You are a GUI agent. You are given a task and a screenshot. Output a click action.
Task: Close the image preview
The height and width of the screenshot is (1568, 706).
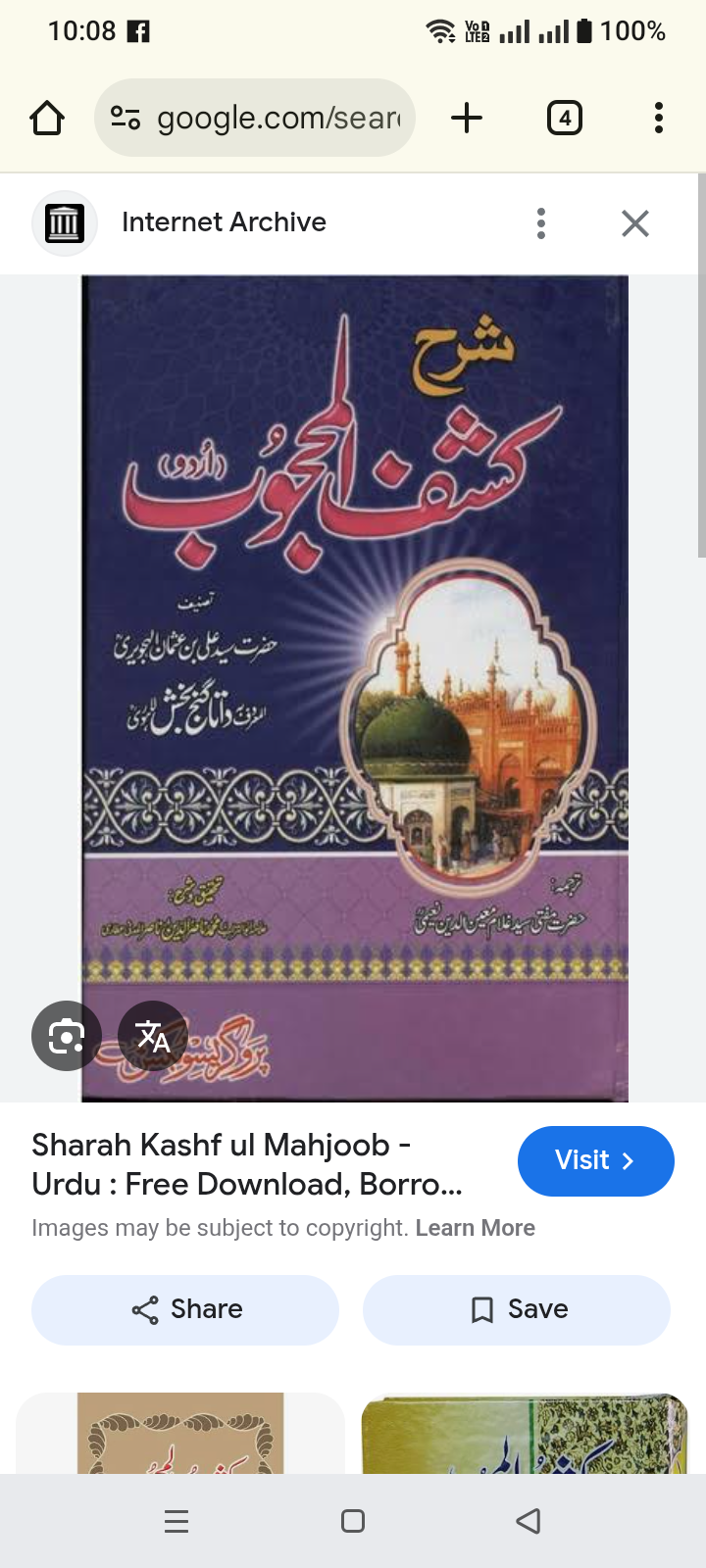(x=635, y=223)
